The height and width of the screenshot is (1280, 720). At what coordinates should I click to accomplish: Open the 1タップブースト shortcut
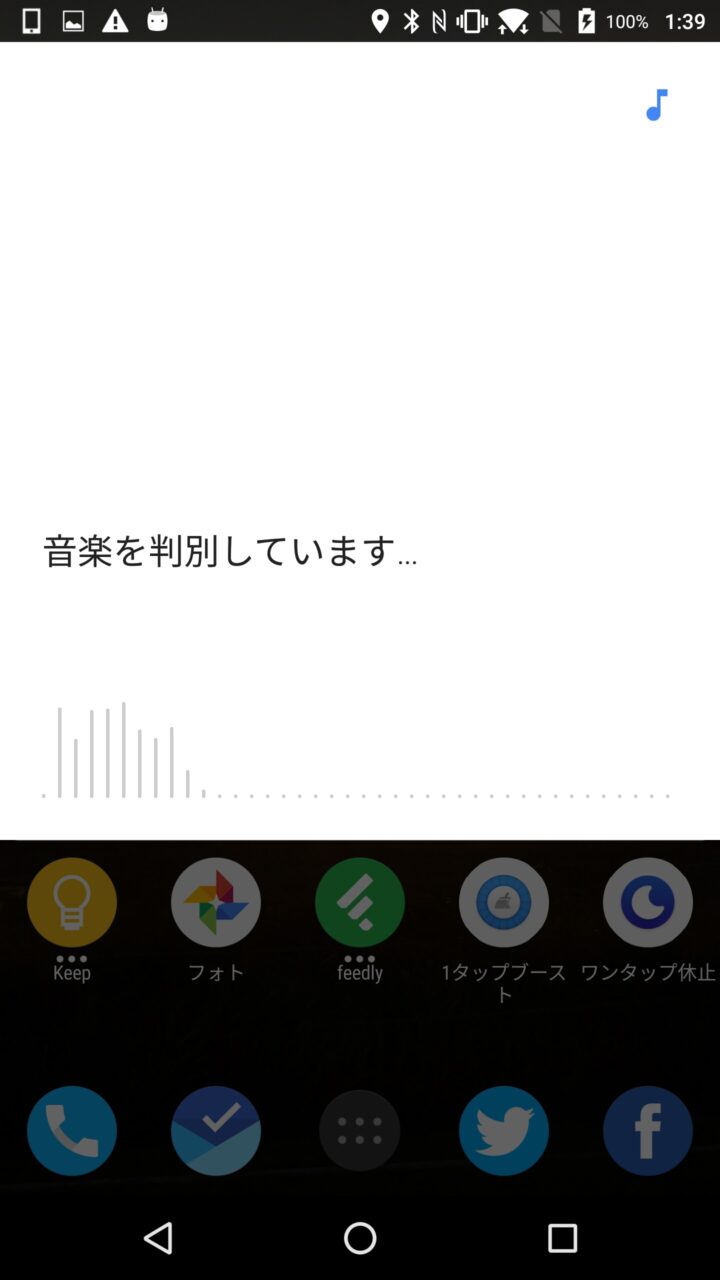[x=504, y=903]
